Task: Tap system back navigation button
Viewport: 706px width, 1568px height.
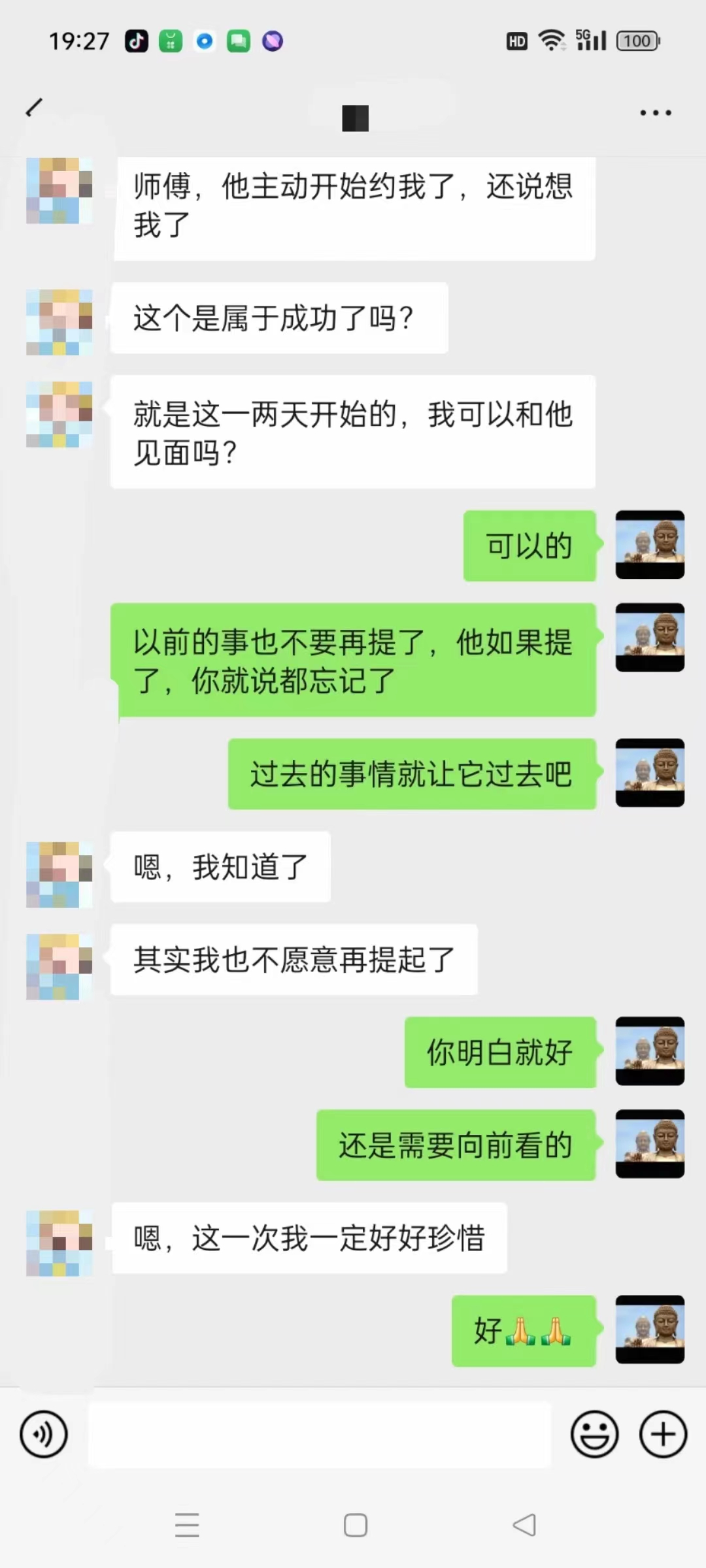Action: click(x=524, y=1525)
